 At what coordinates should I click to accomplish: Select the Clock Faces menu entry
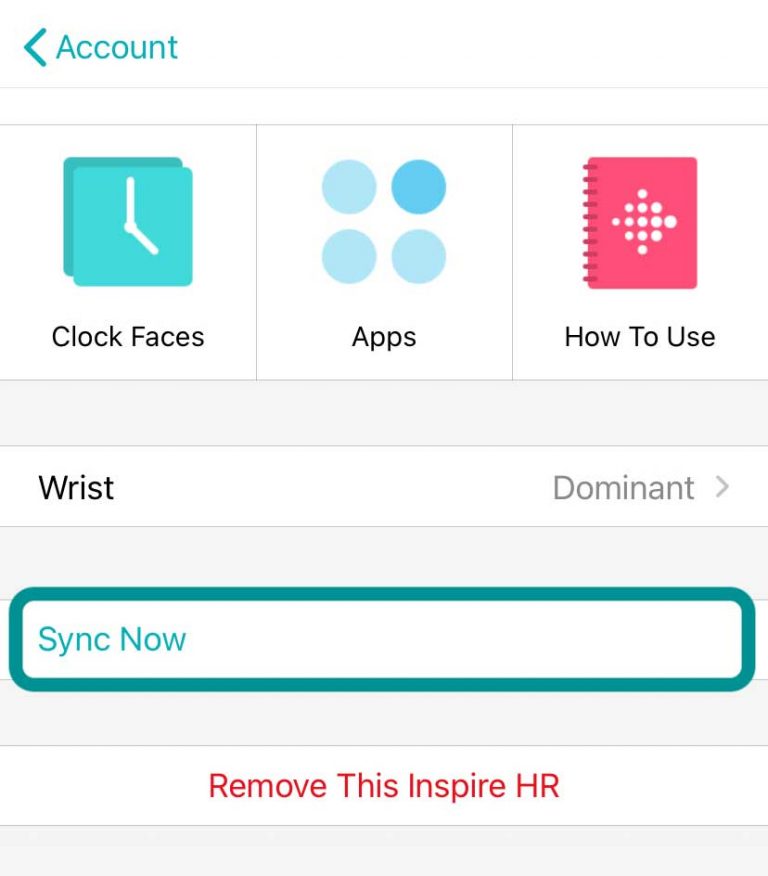tap(127, 337)
